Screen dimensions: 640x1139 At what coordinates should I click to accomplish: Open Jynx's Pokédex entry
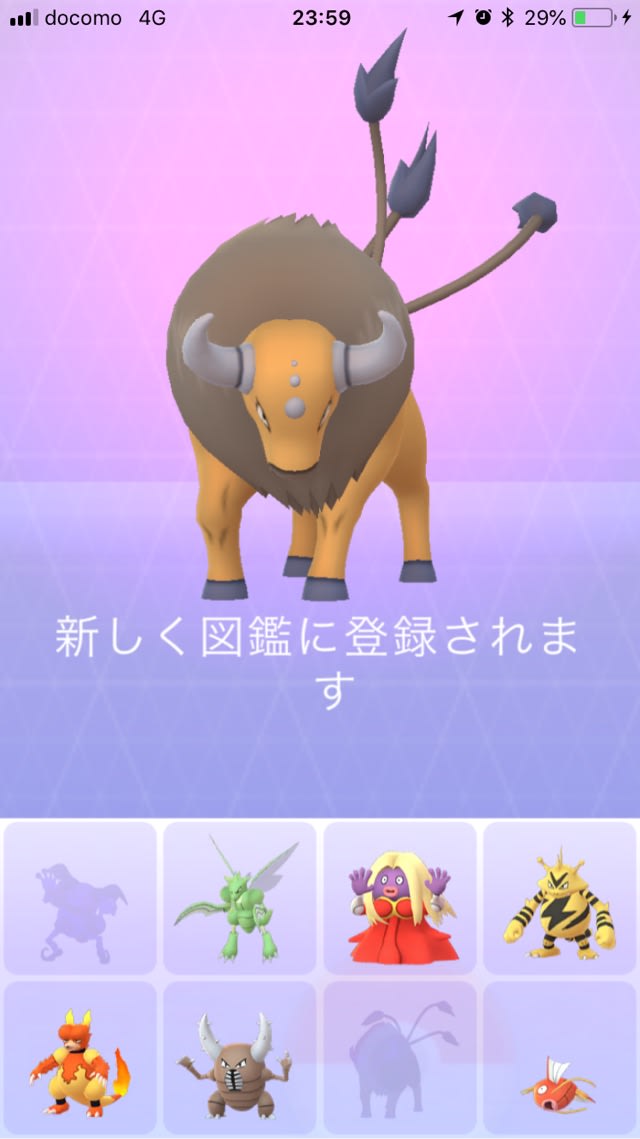(x=399, y=898)
